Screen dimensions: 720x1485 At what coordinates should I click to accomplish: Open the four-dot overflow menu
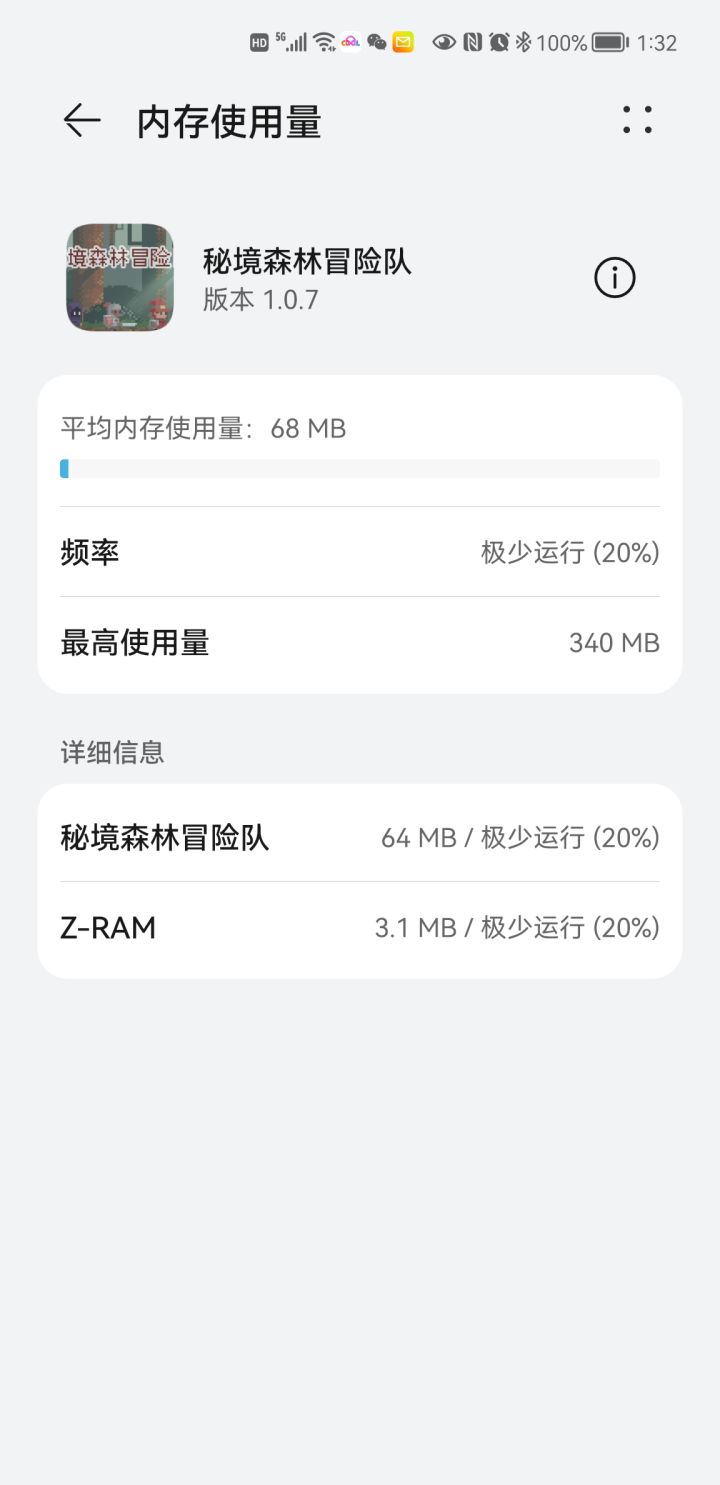[637, 120]
